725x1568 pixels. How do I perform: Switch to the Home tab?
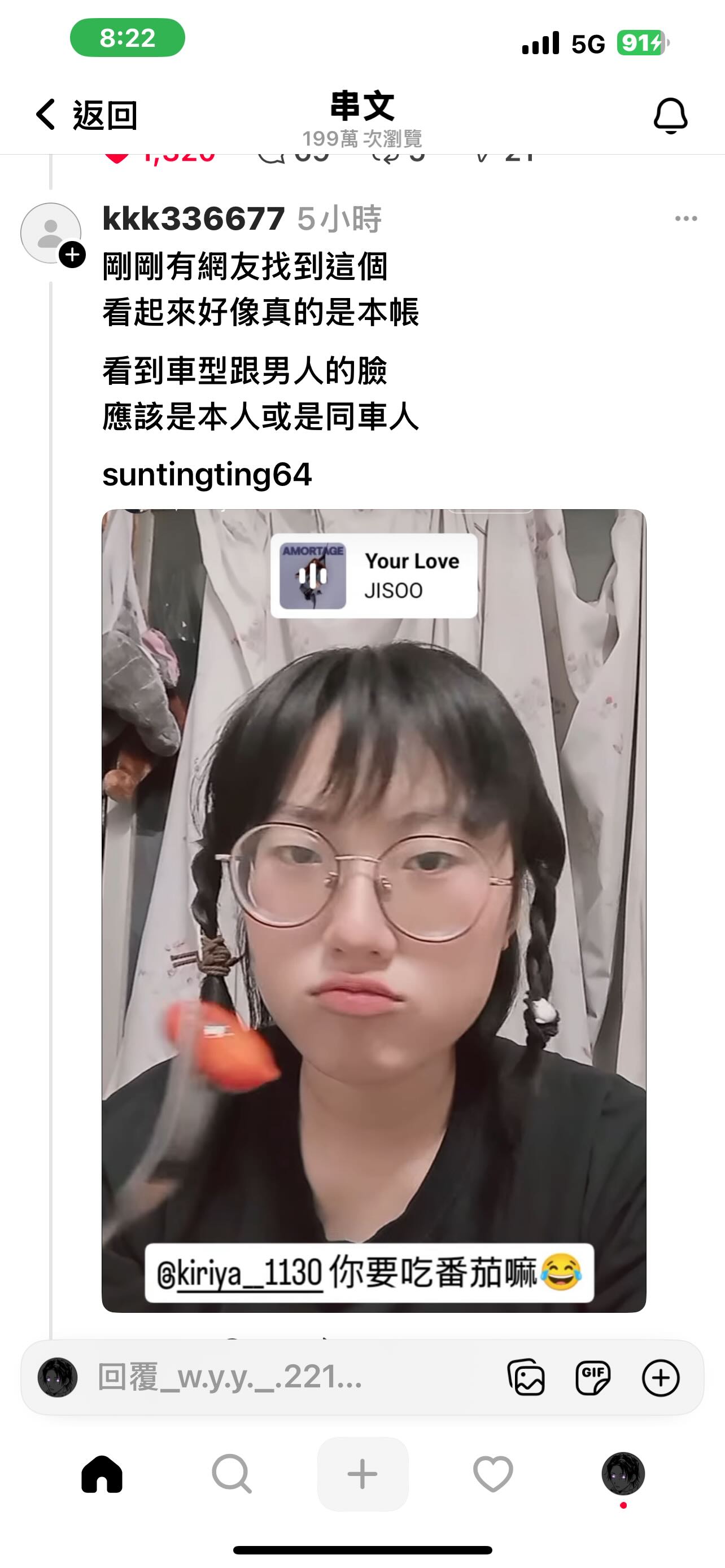(102, 1474)
